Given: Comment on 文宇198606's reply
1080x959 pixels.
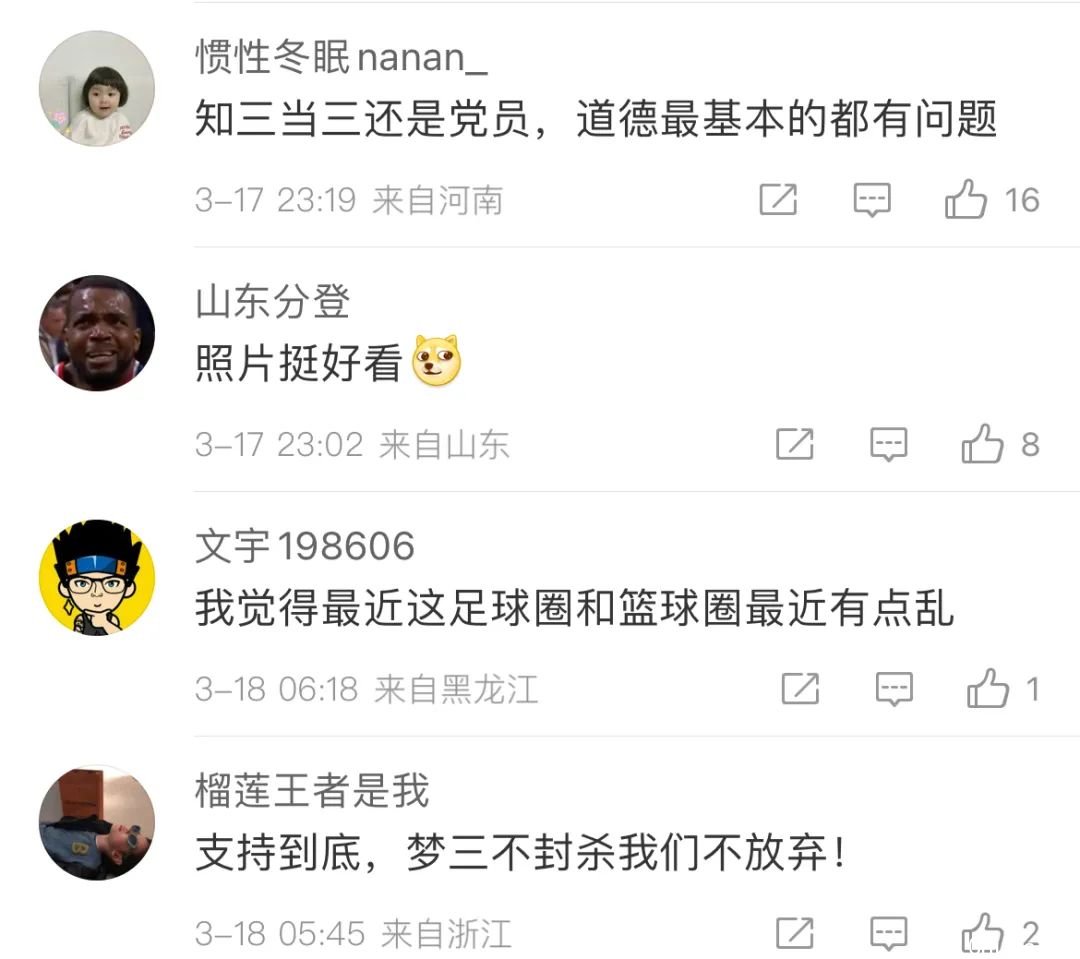Looking at the screenshot, I should 894,689.
